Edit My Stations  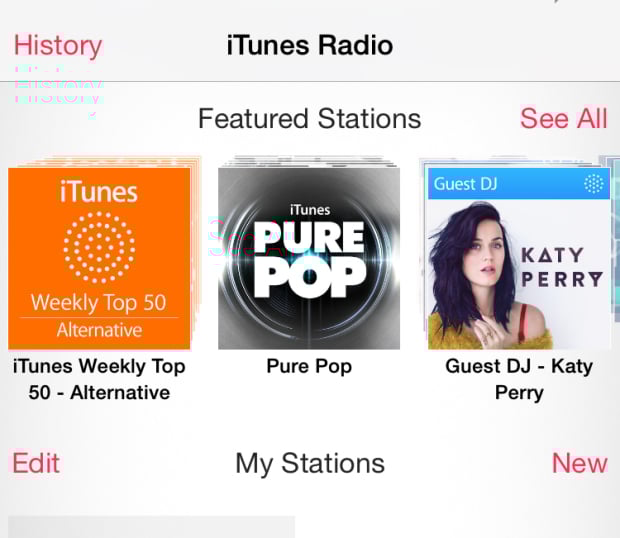pos(36,463)
